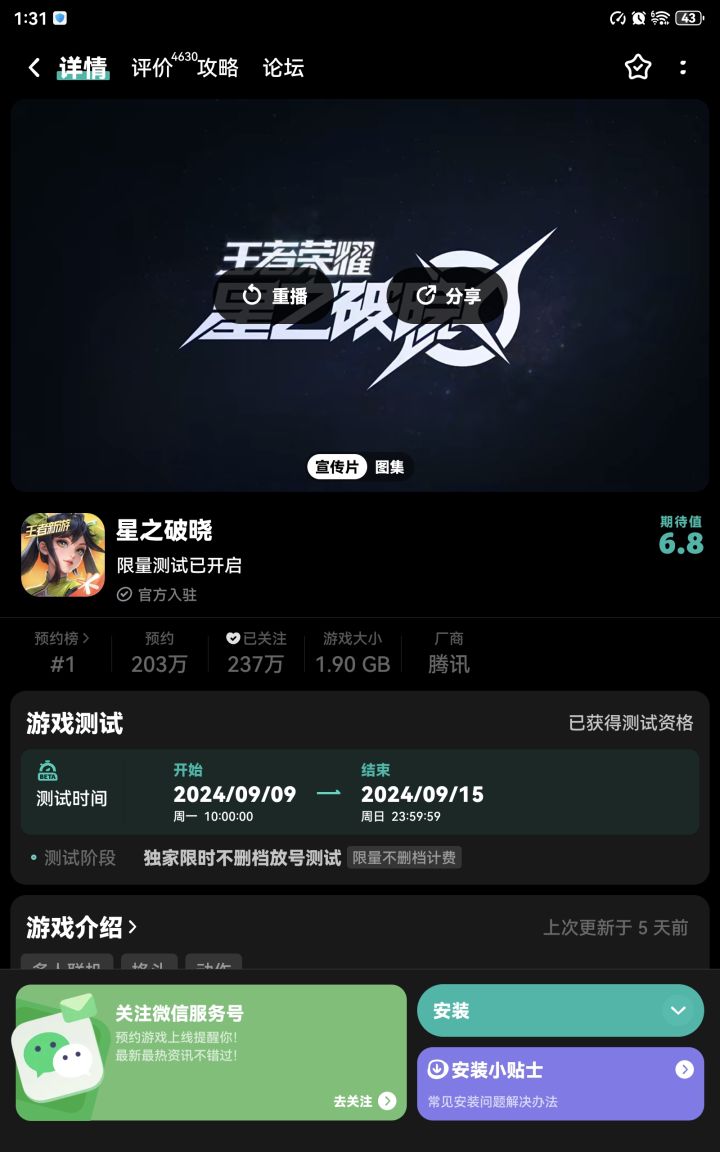
Task: Tap the 星之破晓 game icon
Action: 56,555
